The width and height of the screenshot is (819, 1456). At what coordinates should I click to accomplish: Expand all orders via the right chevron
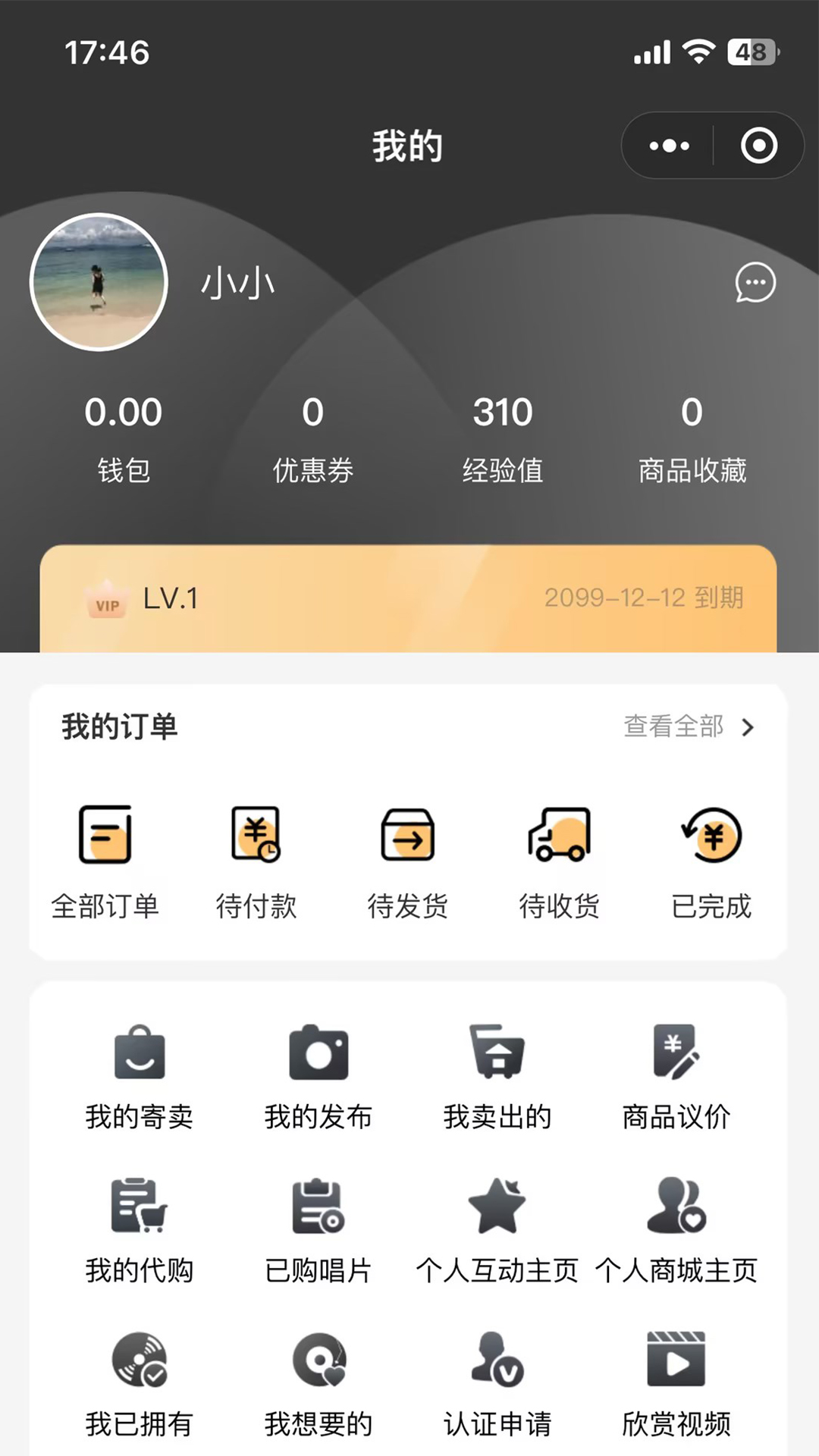pos(749,726)
